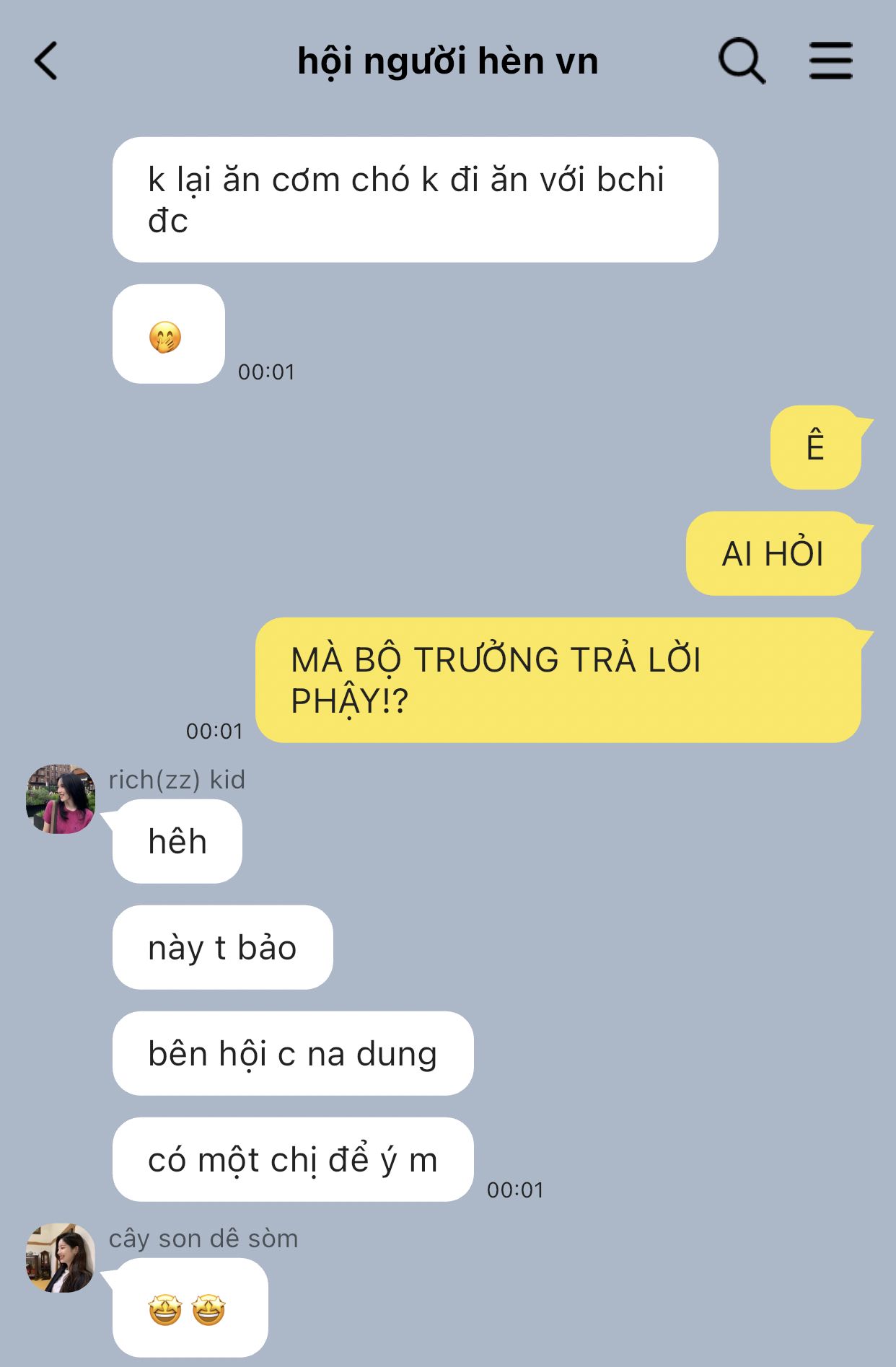Search messages in this chat
This screenshot has height=1367, width=896.
742,61
